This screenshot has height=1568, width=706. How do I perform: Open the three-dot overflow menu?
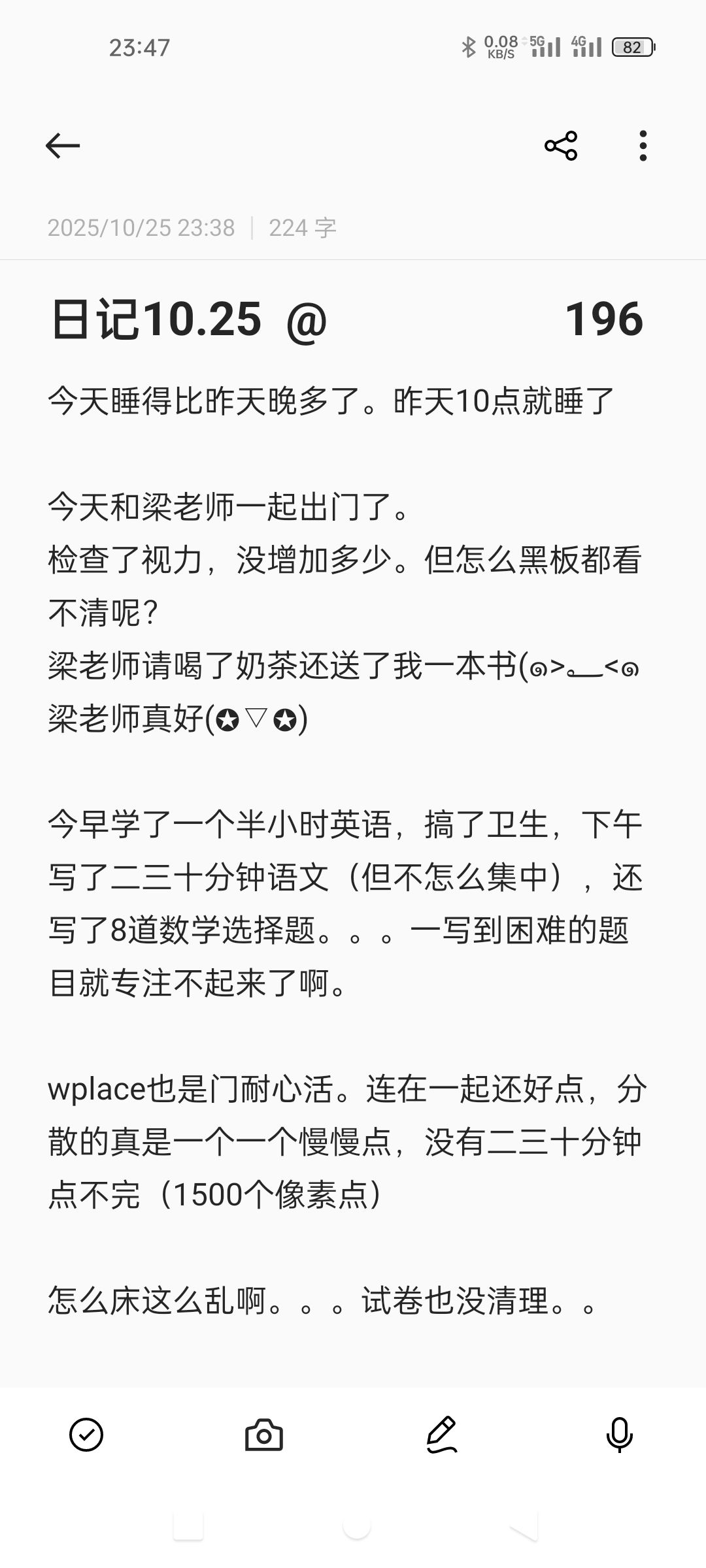(x=643, y=145)
